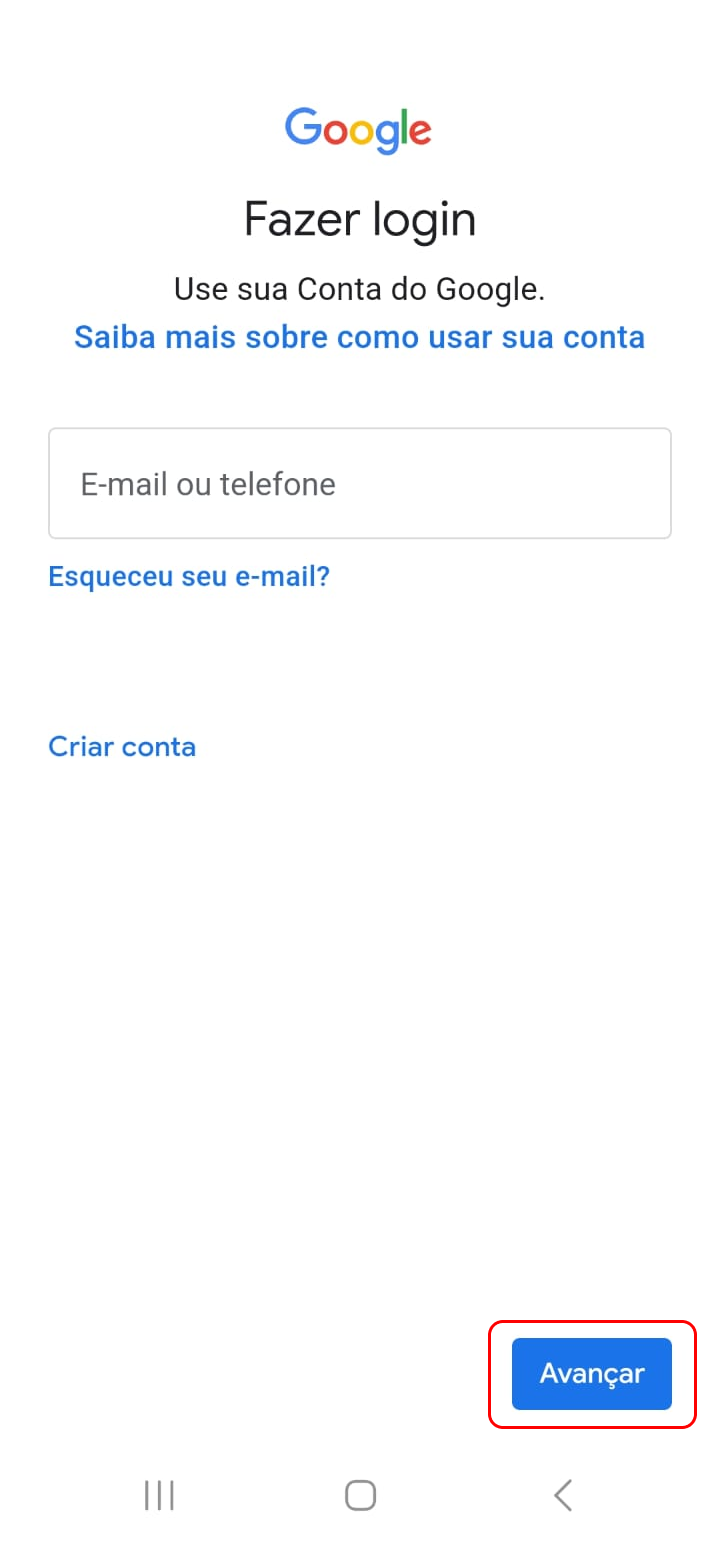The width and height of the screenshot is (720, 1542).
Task: Go back using the system back button
Action: pos(563,1495)
